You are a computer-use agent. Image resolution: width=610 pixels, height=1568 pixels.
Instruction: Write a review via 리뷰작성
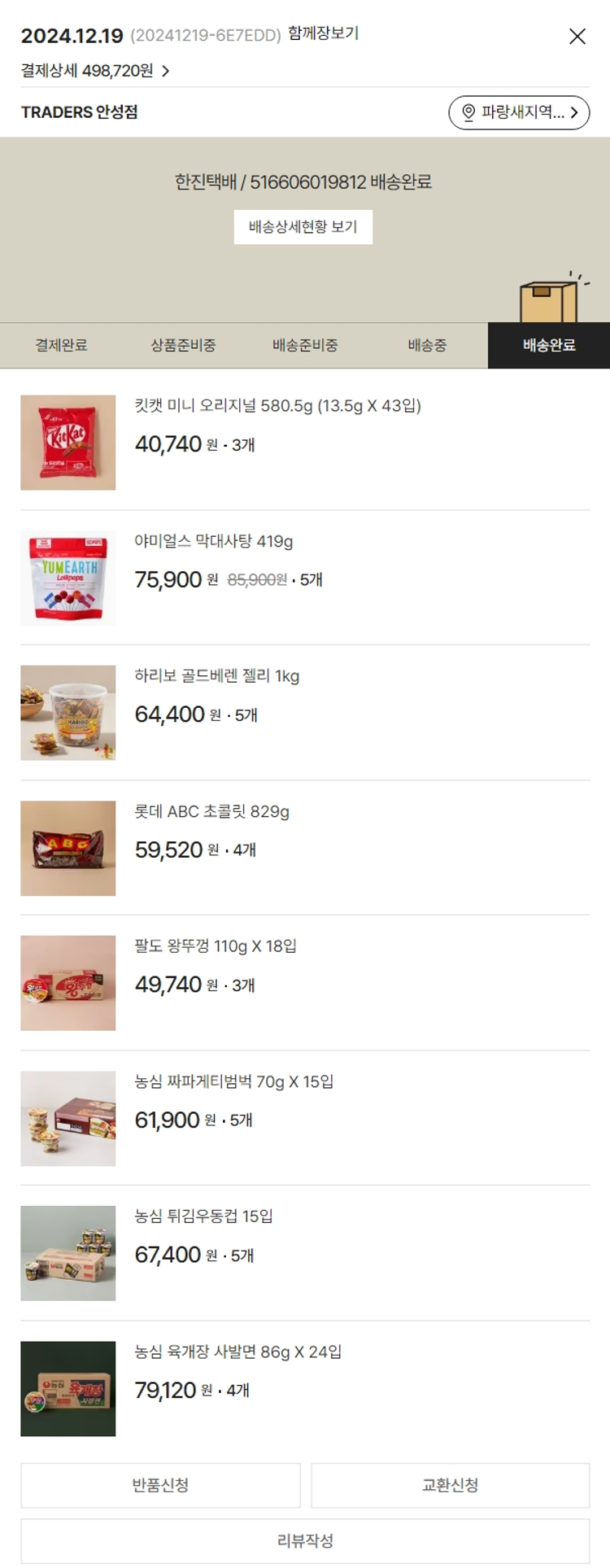coord(305,1540)
